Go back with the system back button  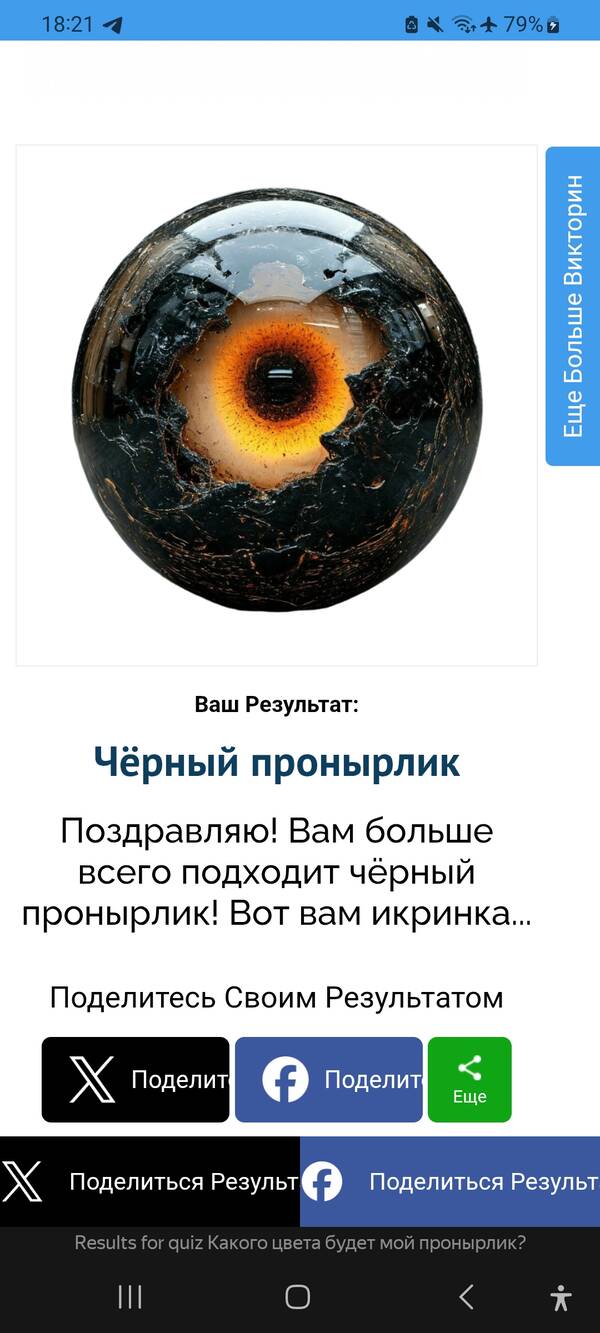(x=466, y=1297)
